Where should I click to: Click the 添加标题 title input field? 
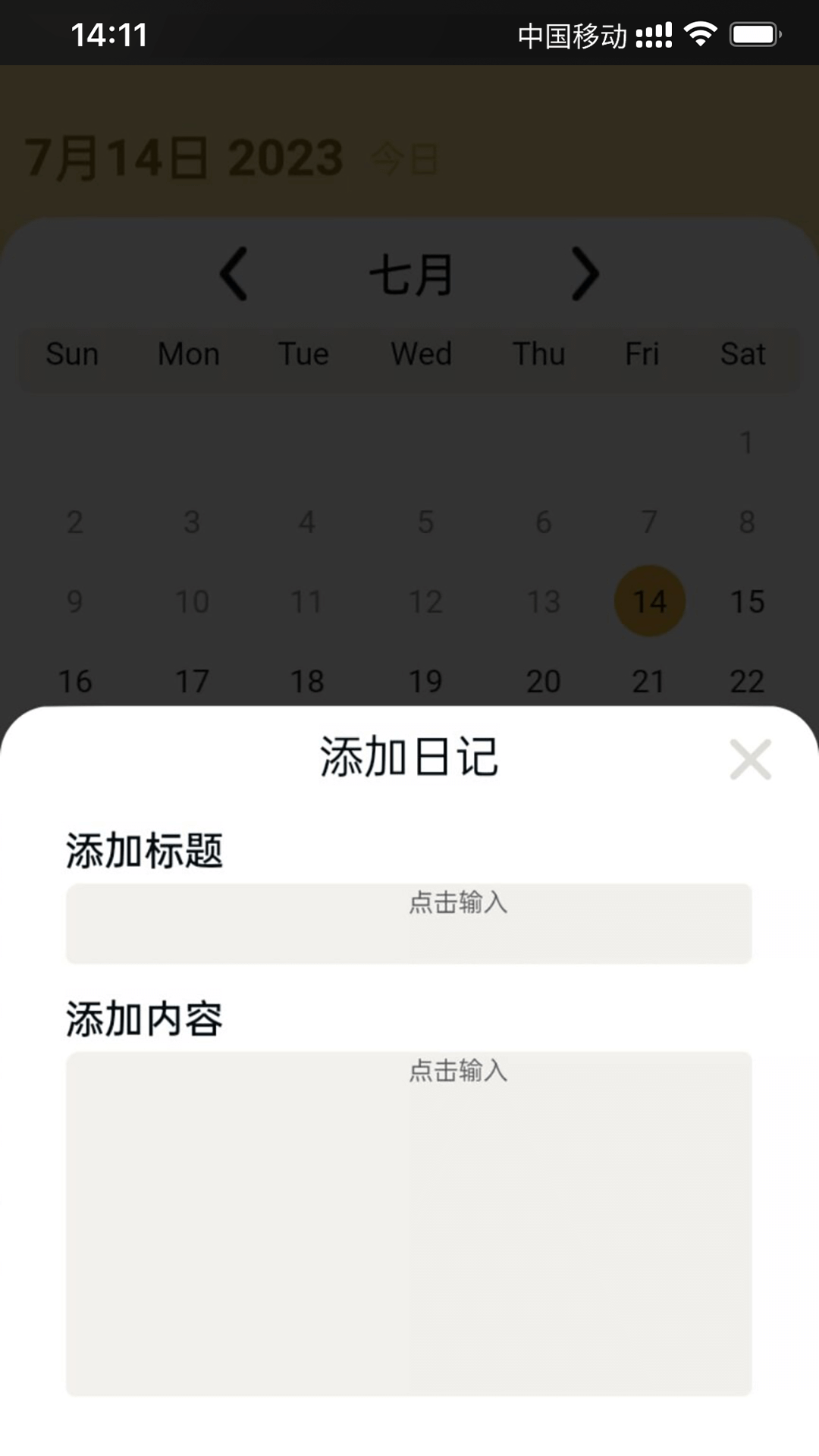coord(409,924)
